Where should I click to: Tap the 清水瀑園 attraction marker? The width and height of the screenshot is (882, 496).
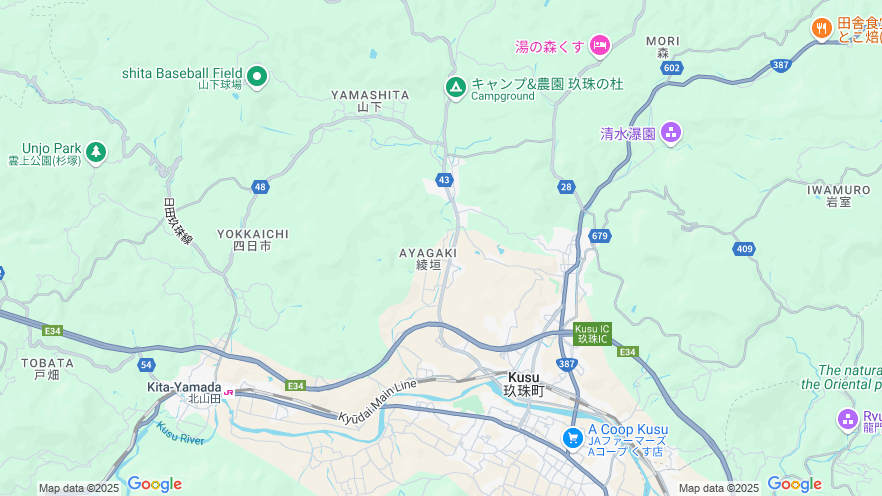point(670,131)
